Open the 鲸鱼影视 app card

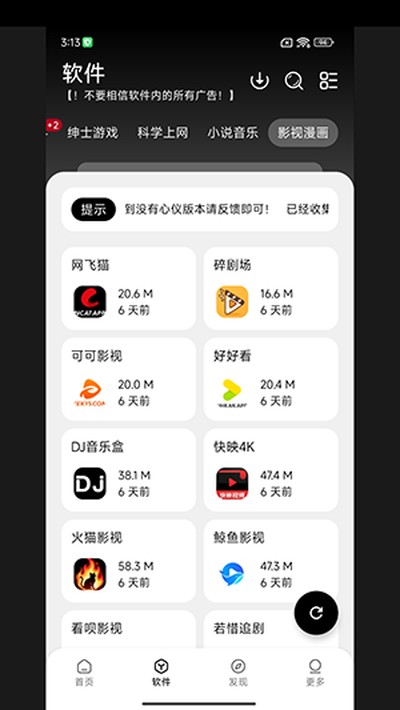[x=271, y=561]
